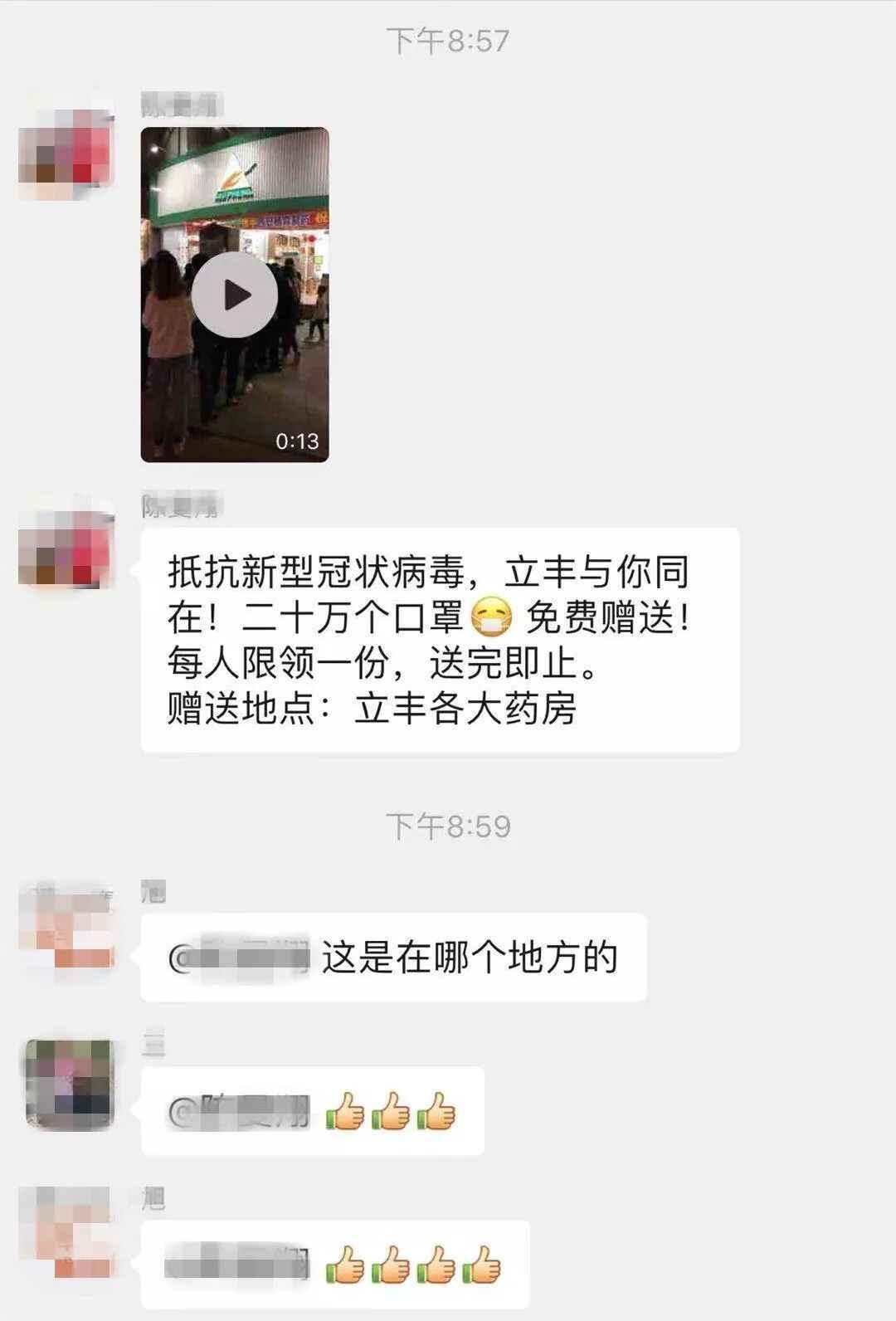Open the sender's avatar beside the video message

(x=66, y=153)
